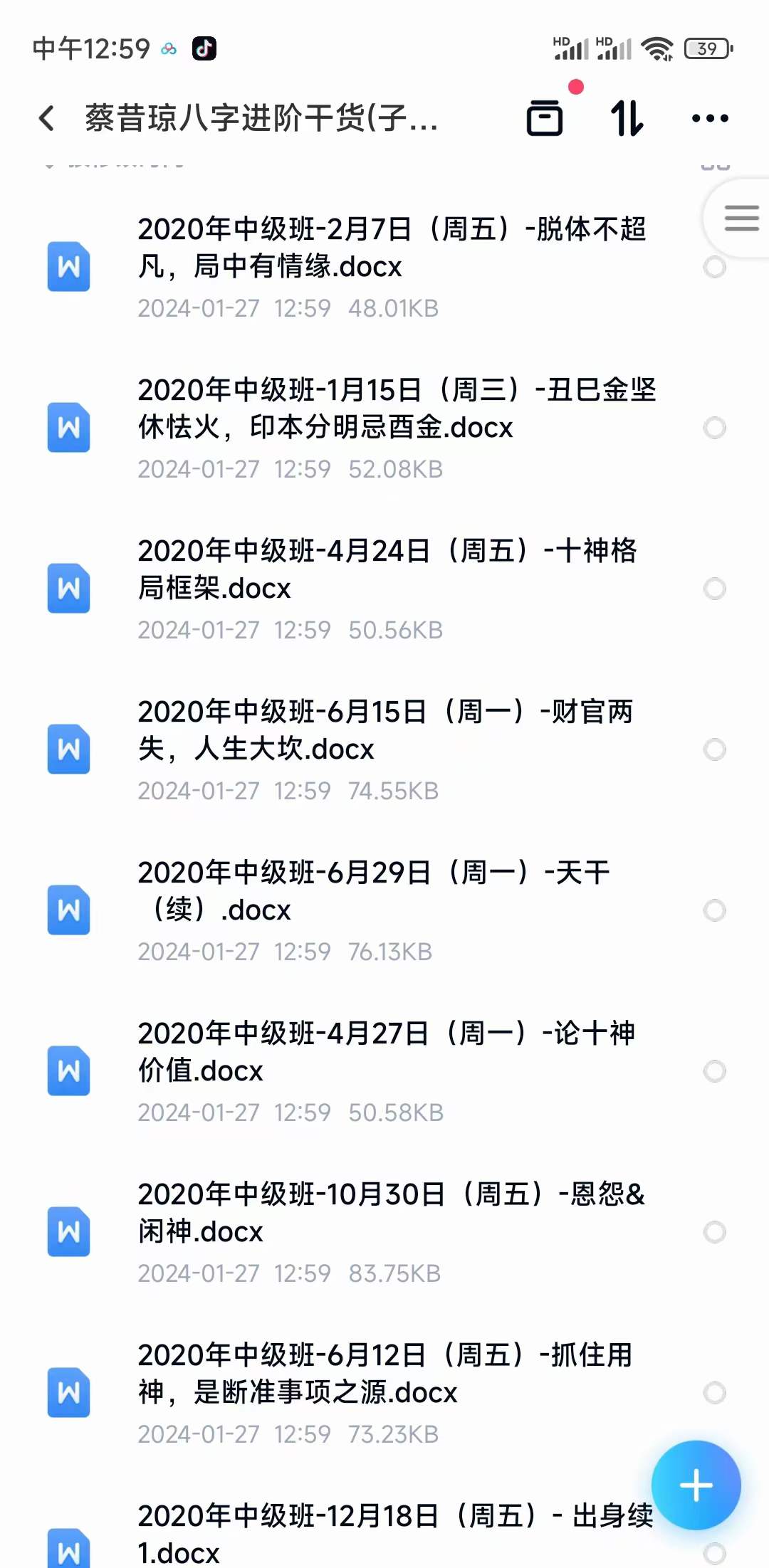
Task: Select the 10月30日 file's circle checkbox
Action: [714, 1233]
